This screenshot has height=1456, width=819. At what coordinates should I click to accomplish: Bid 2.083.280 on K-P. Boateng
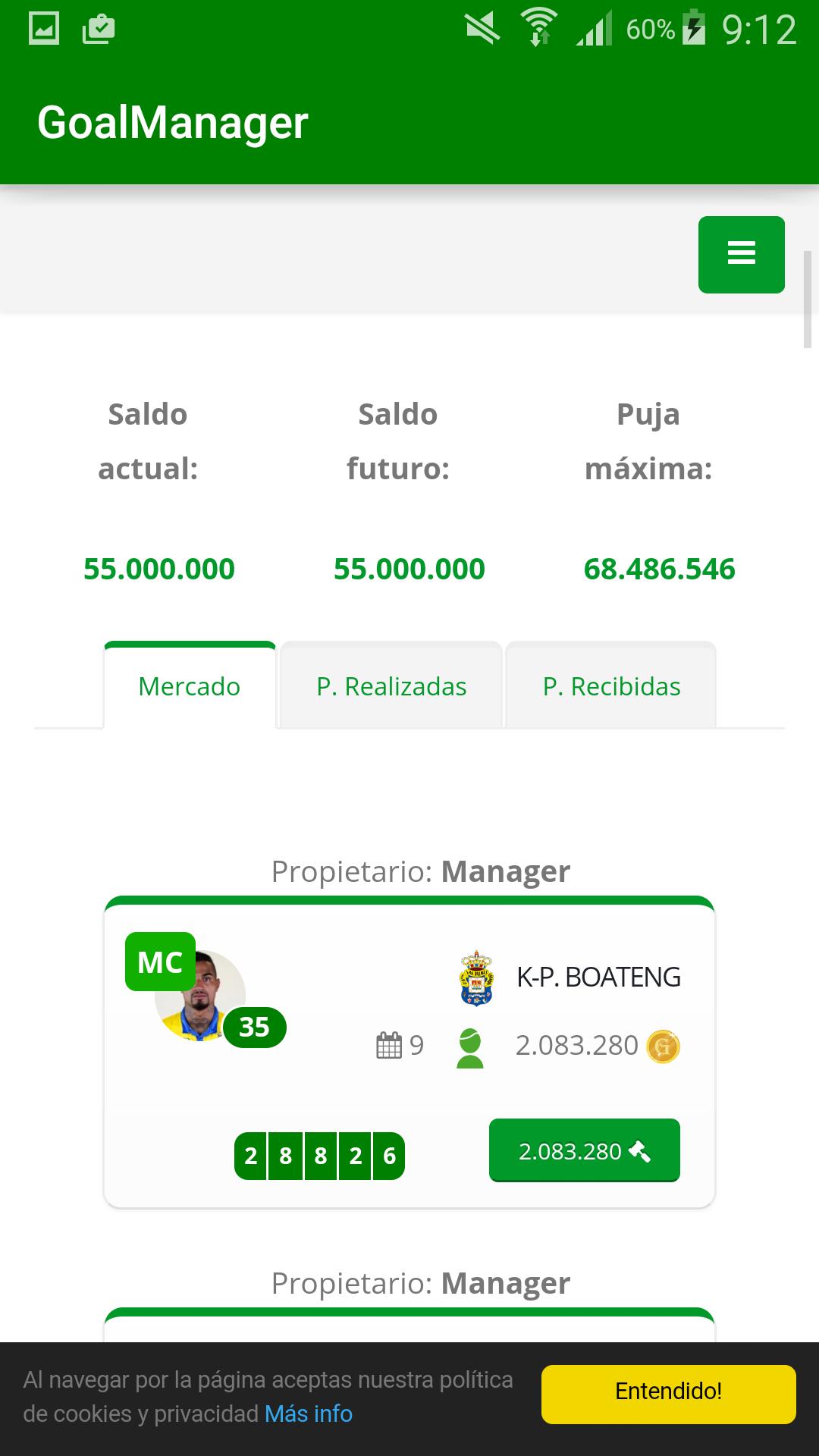pos(584,1150)
